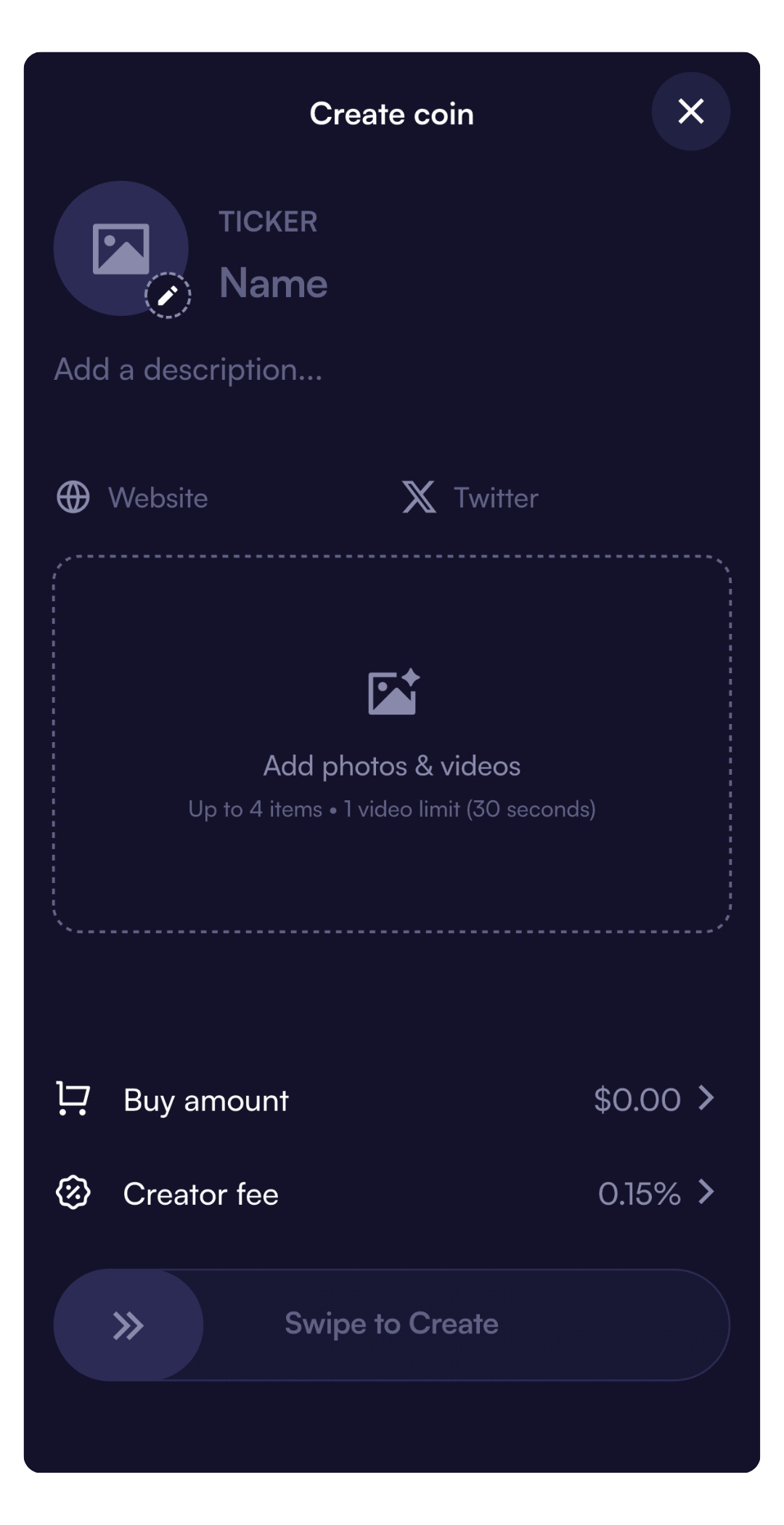Enter the coin Name field
Screen dimensions: 784x1525
click(x=274, y=282)
